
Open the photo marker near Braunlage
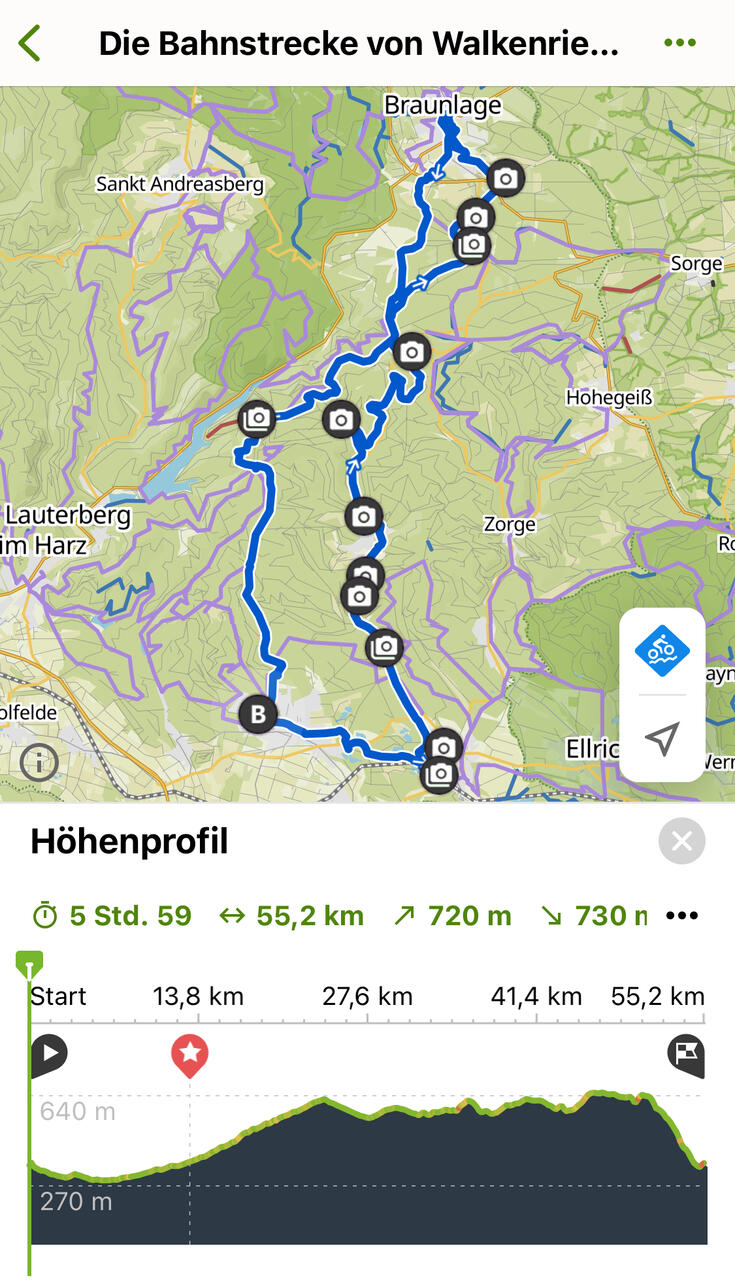click(x=506, y=179)
